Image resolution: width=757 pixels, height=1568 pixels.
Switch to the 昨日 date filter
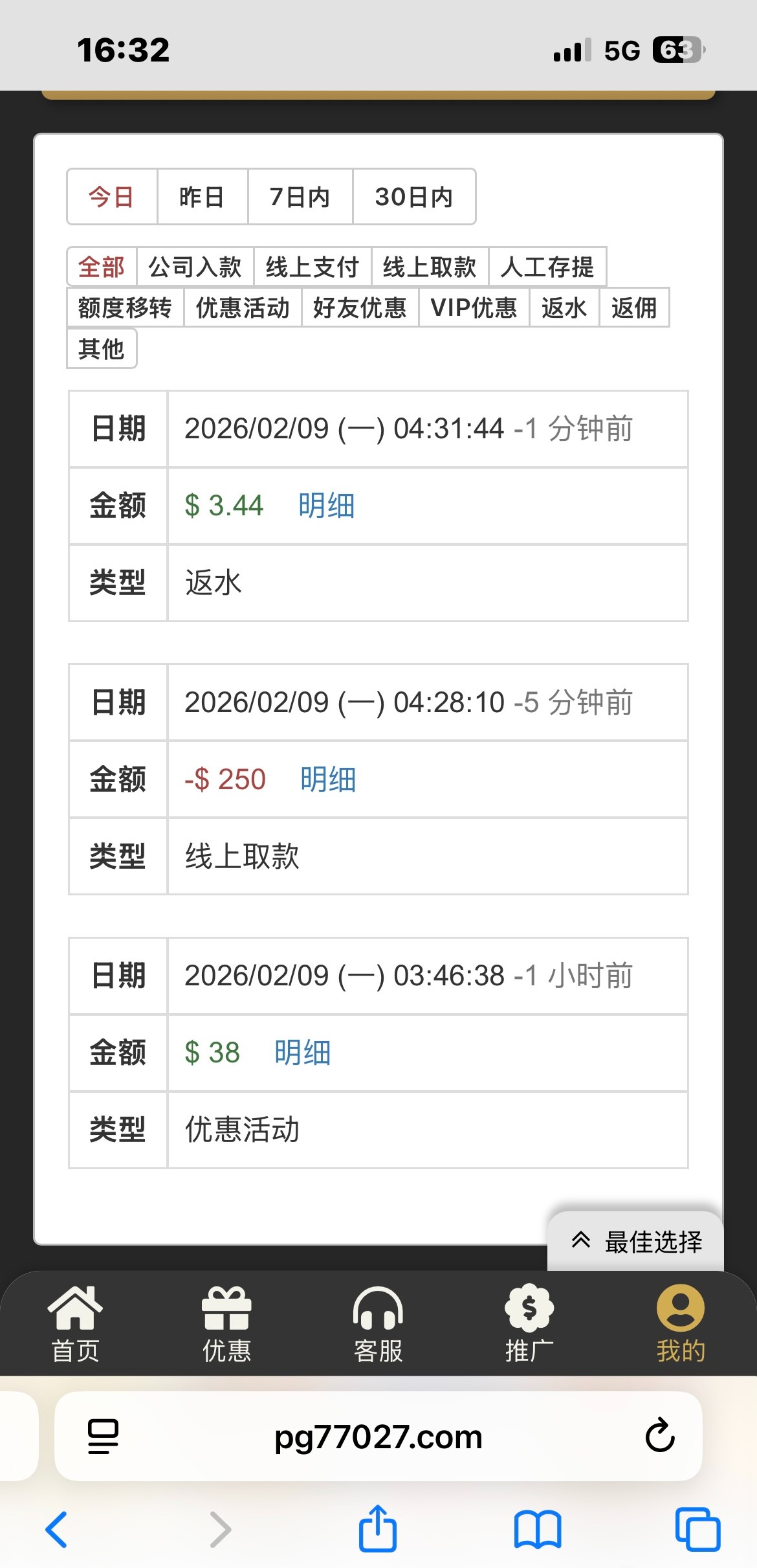click(x=202, y=197)
